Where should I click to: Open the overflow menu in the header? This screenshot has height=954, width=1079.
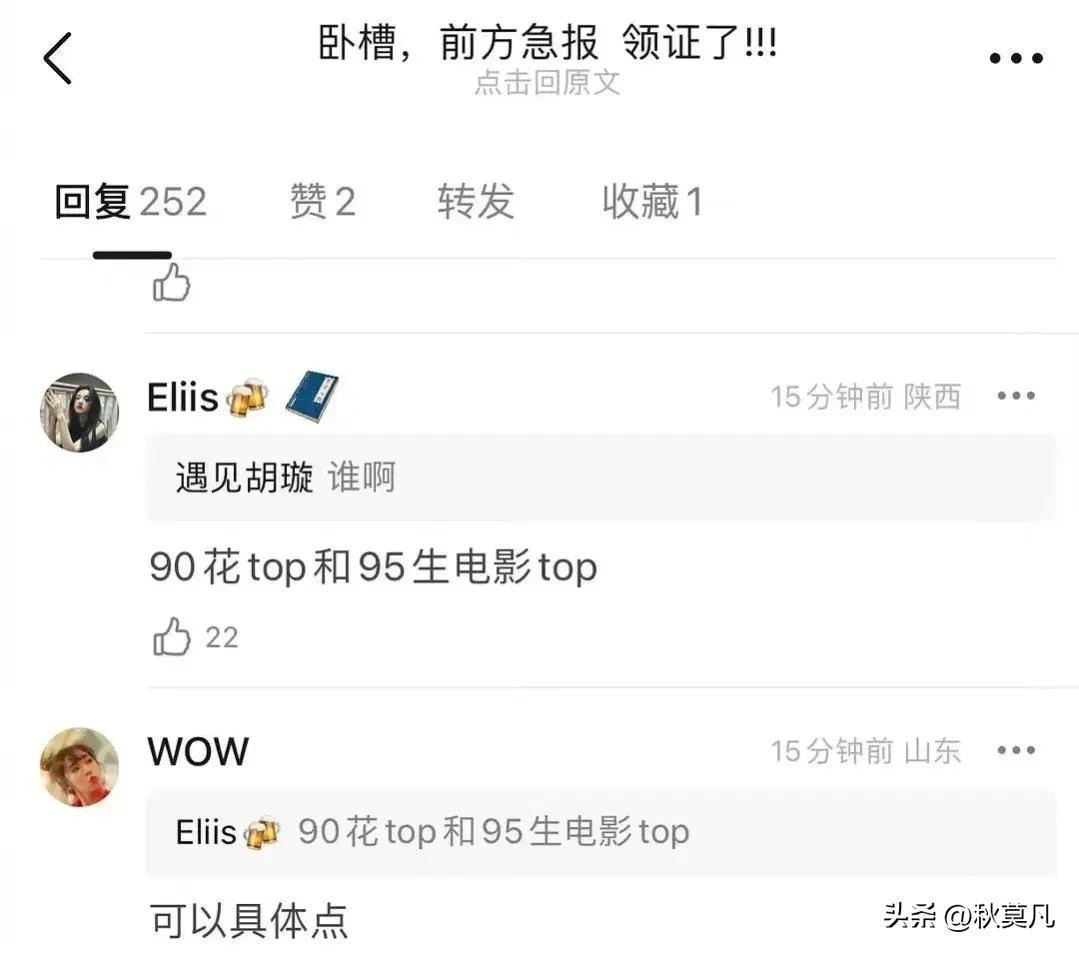pyautogui.click(x=1016, y=58)
